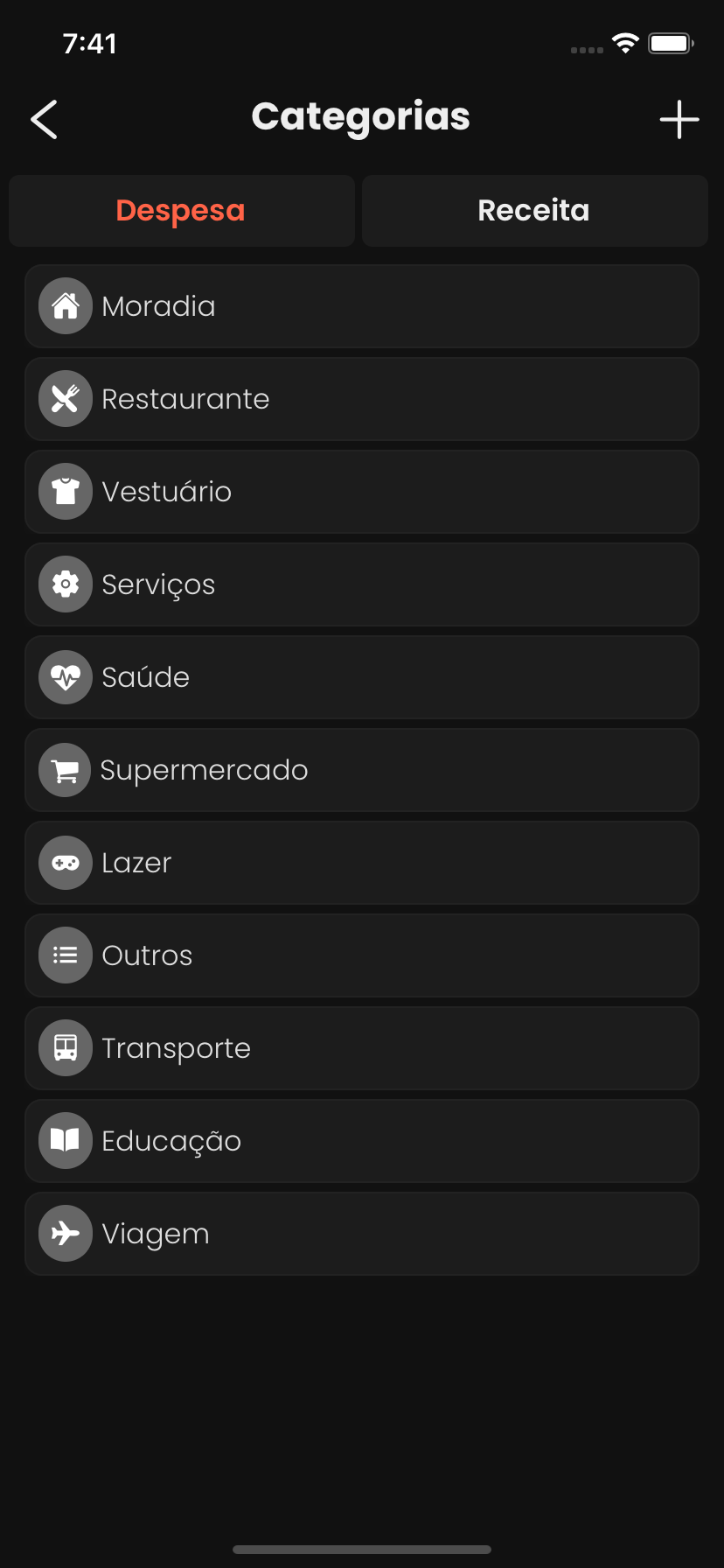Select the Saúde category
This screenshot has height=1568, width=724.
click(x=362, y=677)
